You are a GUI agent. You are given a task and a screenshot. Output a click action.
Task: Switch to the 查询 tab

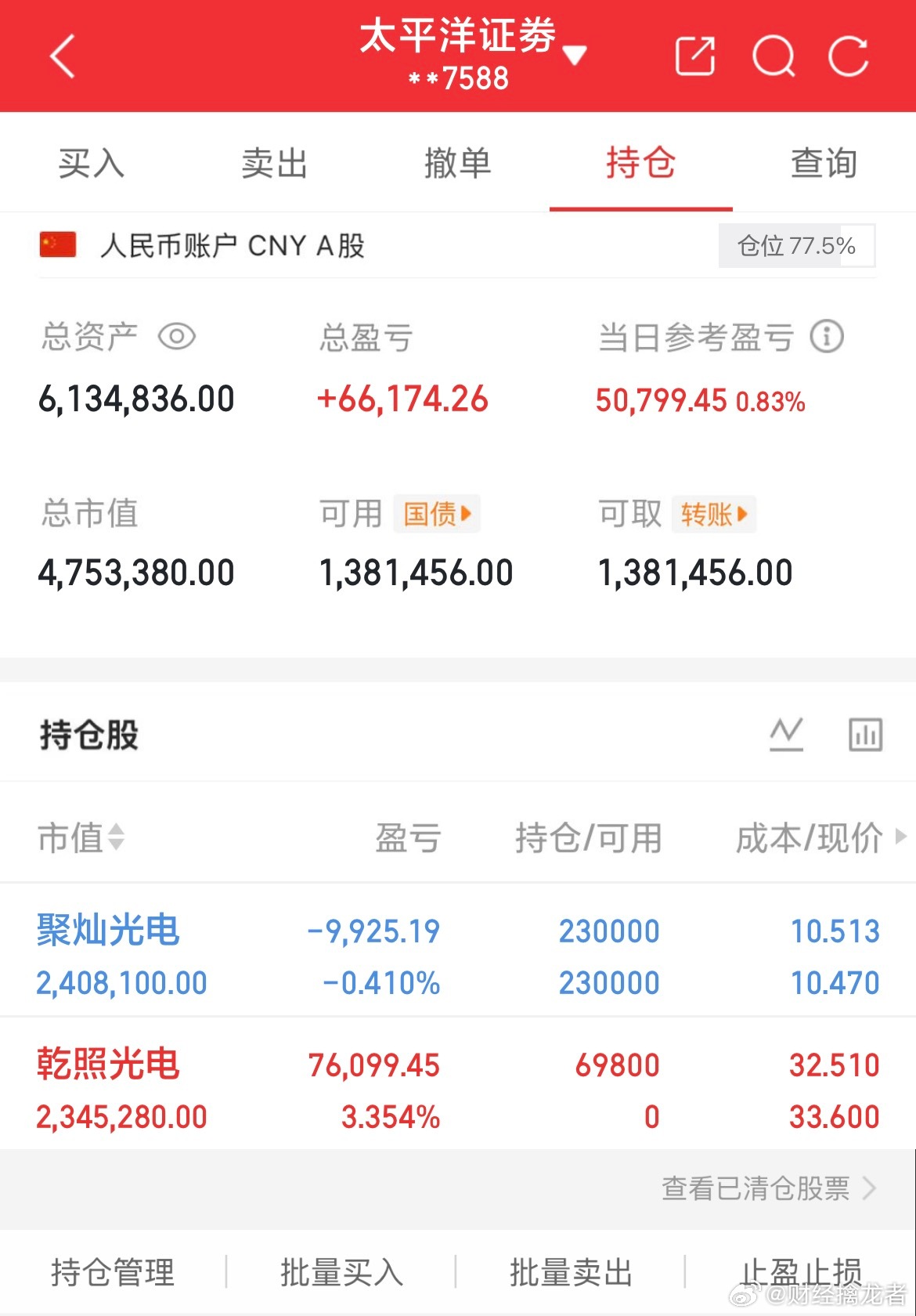coord(824,163)
